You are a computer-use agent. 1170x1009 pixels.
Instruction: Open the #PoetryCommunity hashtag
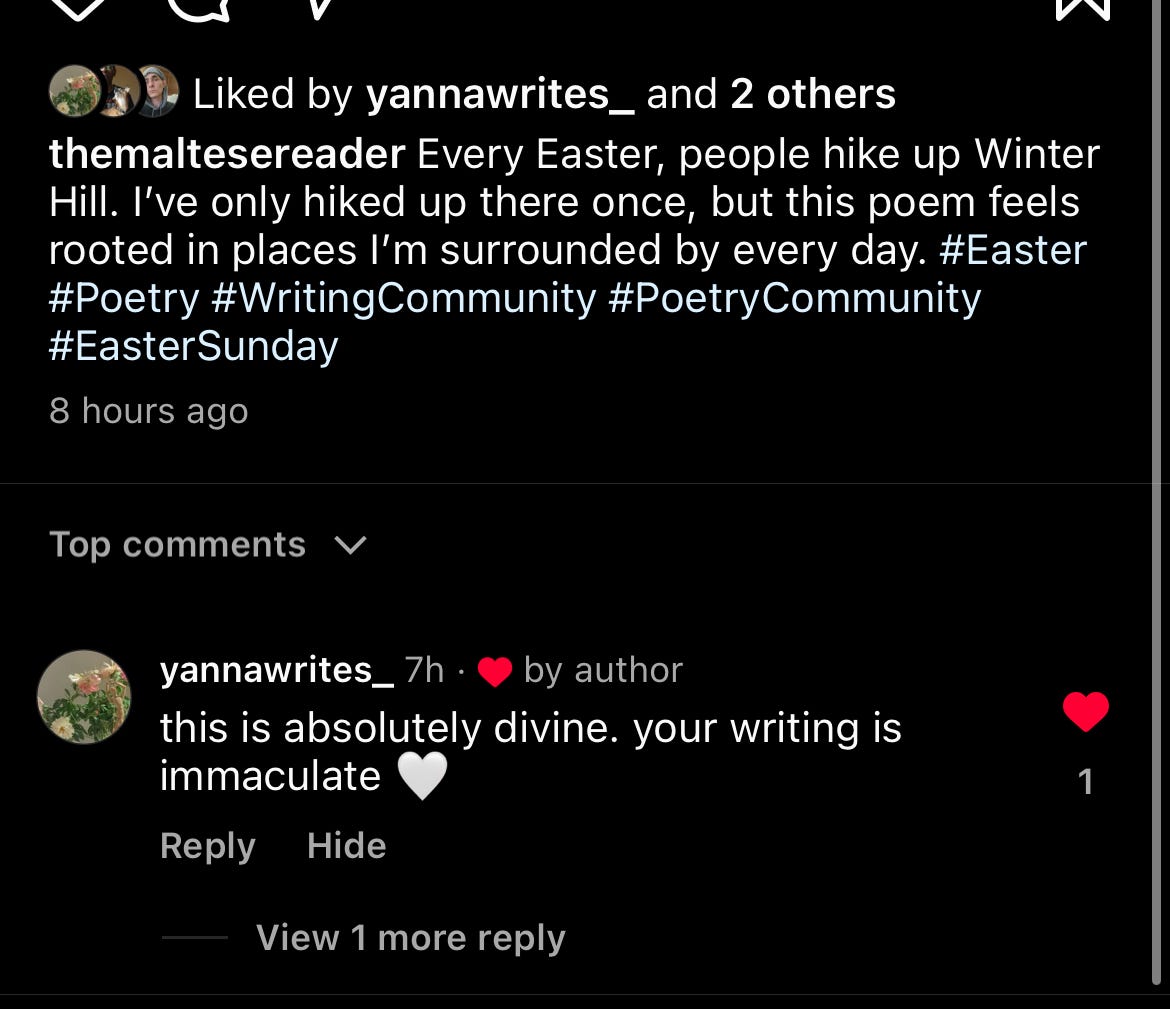794,298
